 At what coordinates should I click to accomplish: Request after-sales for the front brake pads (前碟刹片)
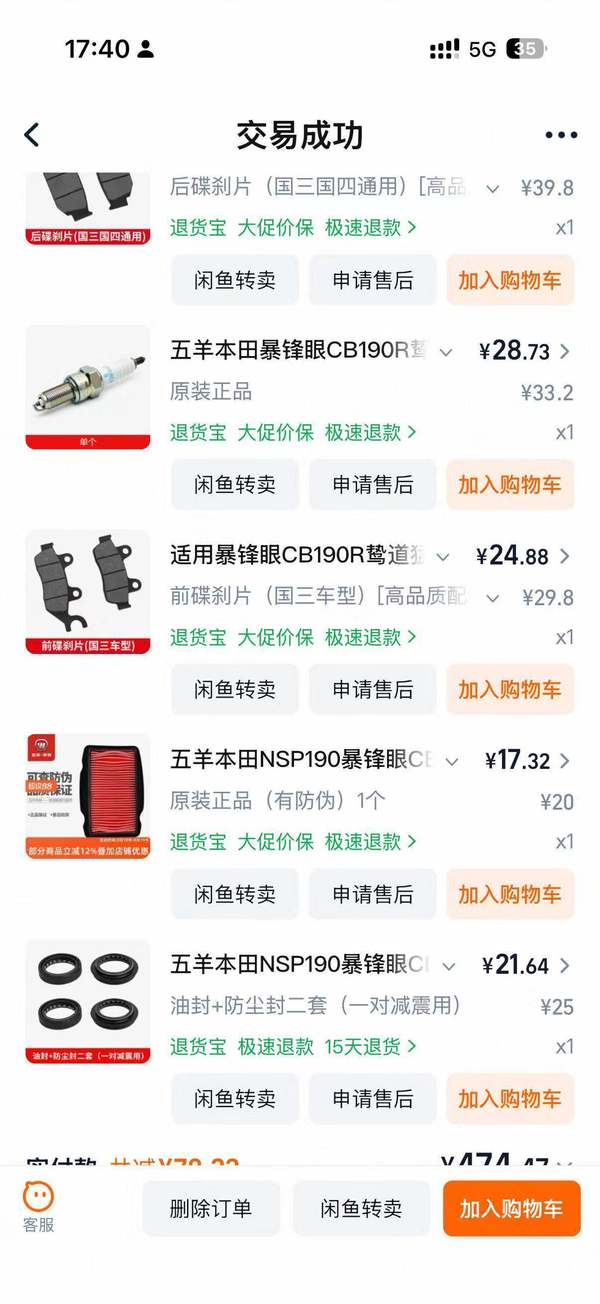coord(372,690)
